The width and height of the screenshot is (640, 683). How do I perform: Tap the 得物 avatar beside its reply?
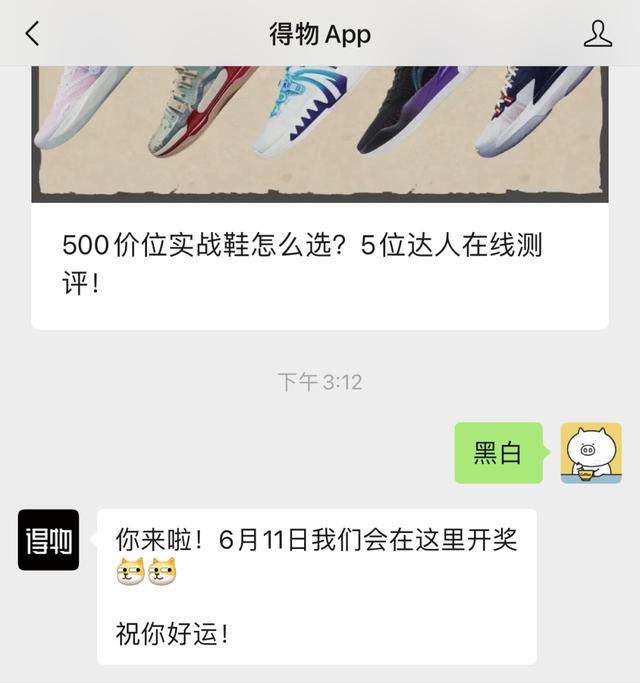tap(48, 540)
